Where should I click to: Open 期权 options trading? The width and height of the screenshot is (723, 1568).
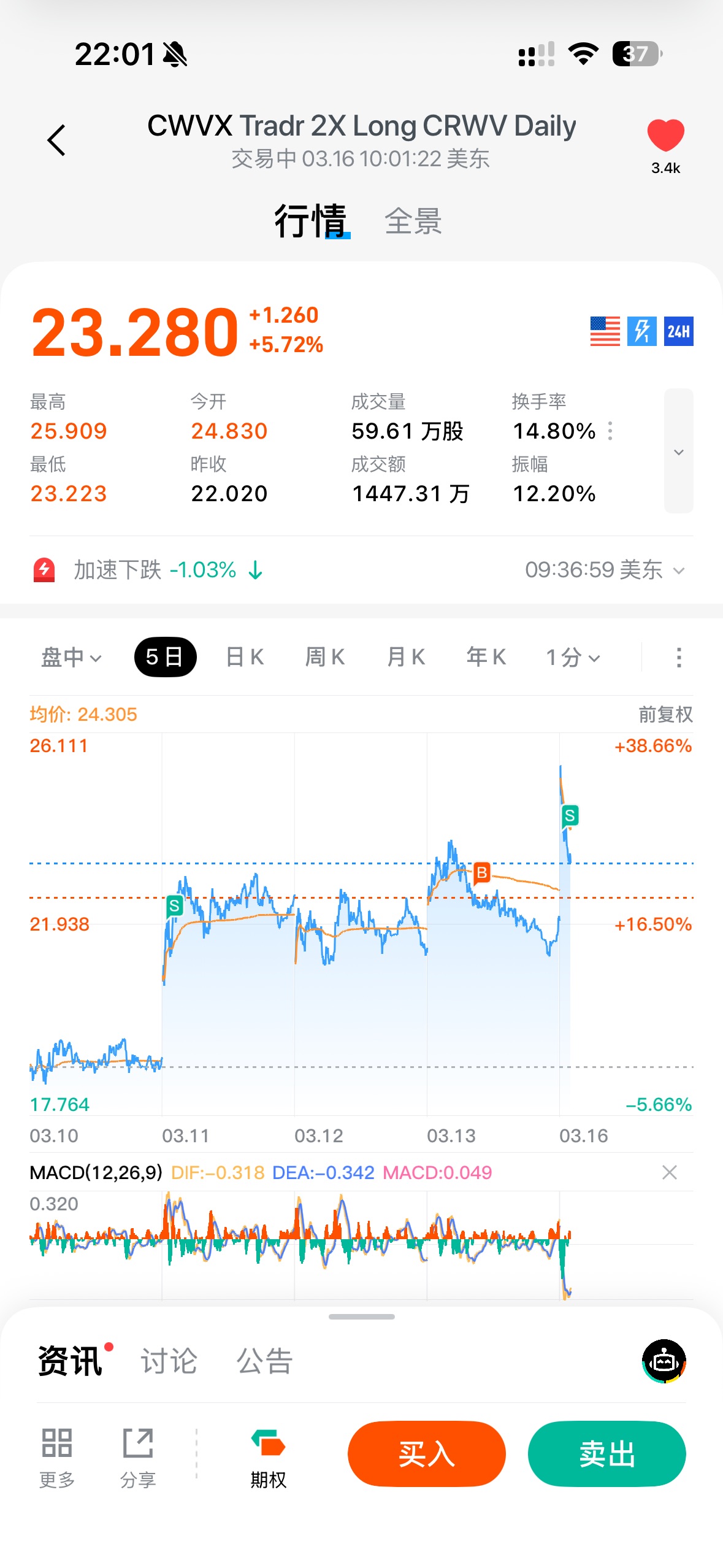click(x=268, y=1458)
